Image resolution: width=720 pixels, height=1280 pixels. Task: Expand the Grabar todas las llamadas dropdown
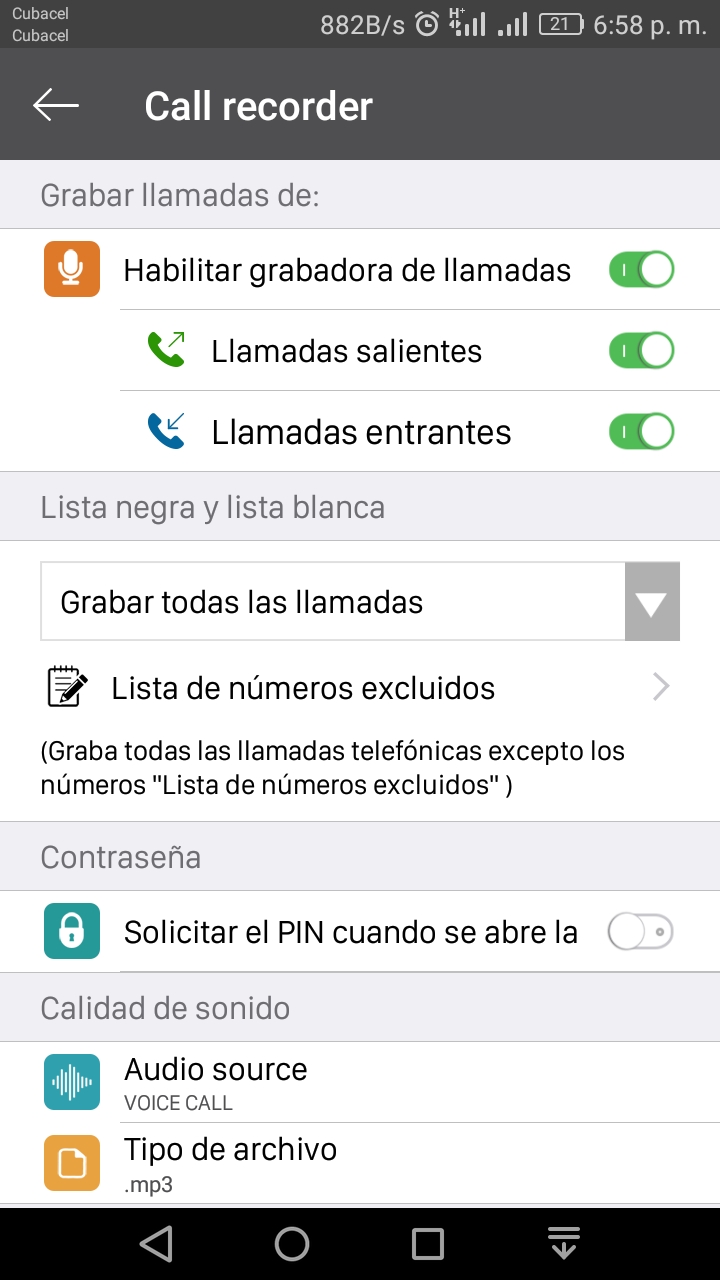(360, 601)
